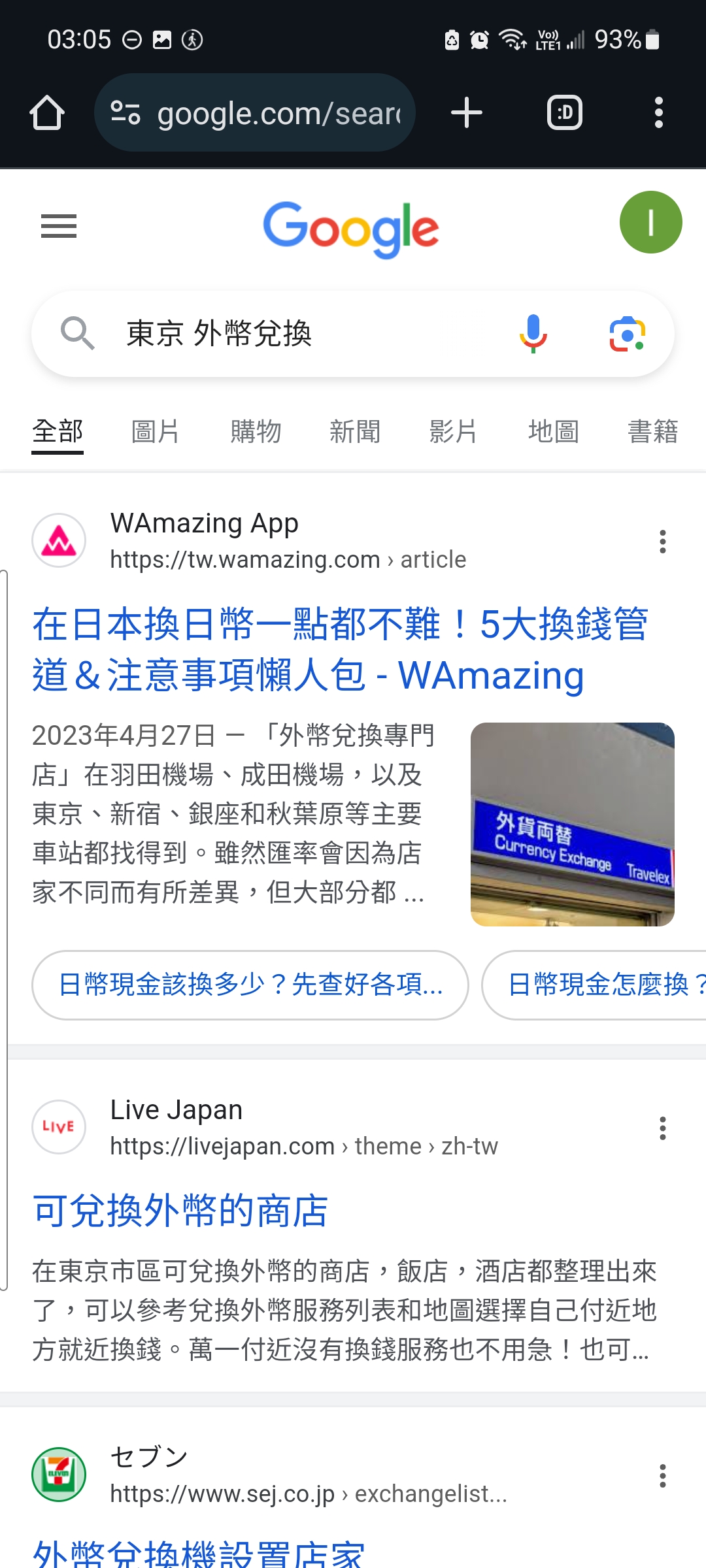
Task: Select the 日幣現金該換多少 chip
Action: tap(250, 985)
